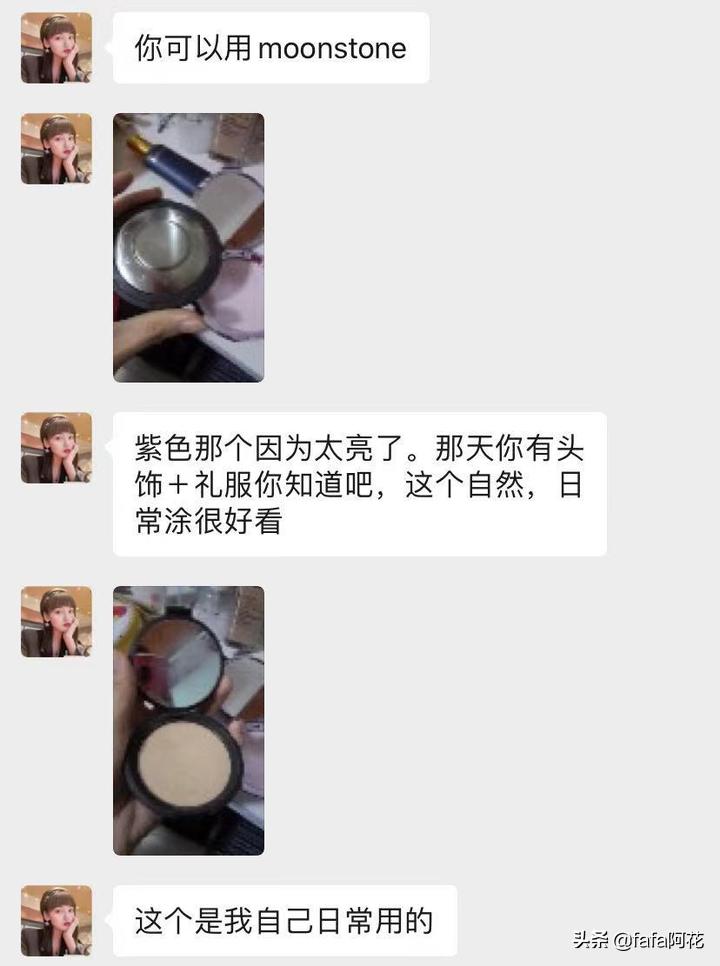Tap the avatar beside the purple eyeshadow explanation
This screenshot has height=966, width=720.
[56, 446]
